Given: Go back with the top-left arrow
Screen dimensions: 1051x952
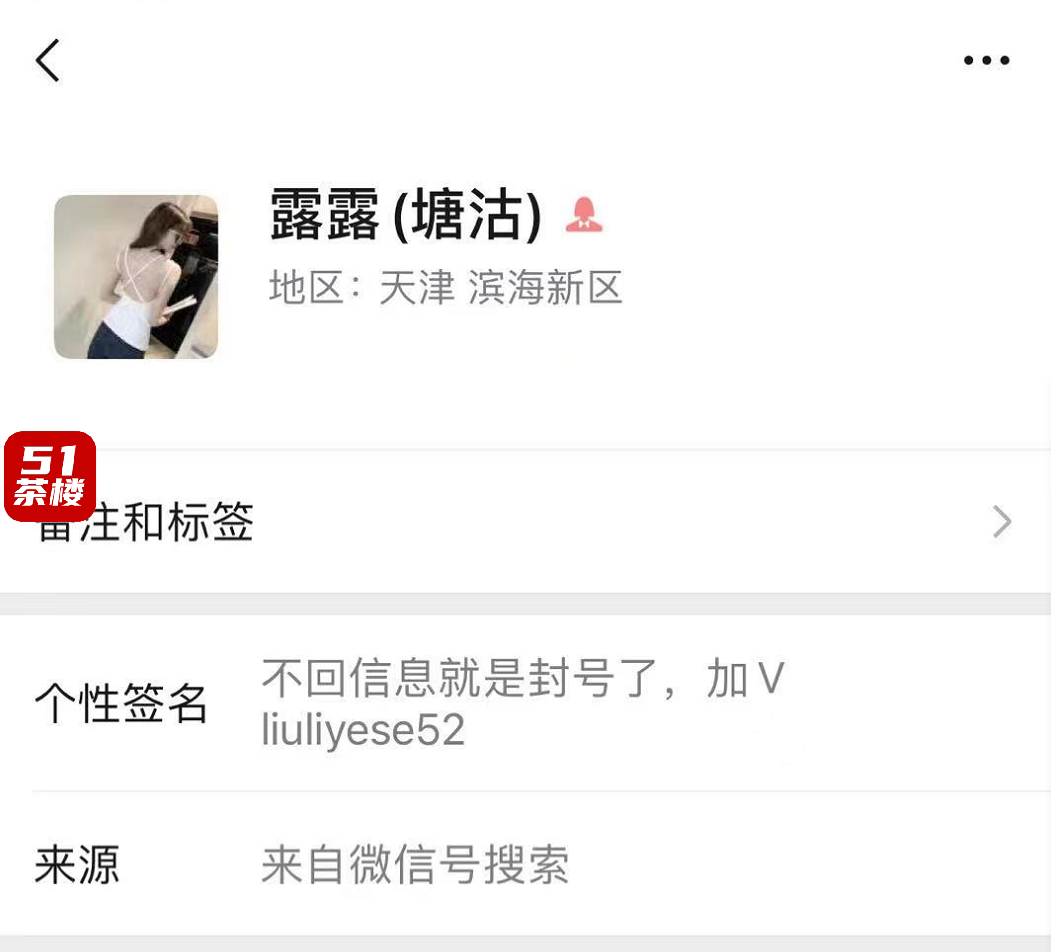Looking at the screenshot, I should click(x=47, y=61).
